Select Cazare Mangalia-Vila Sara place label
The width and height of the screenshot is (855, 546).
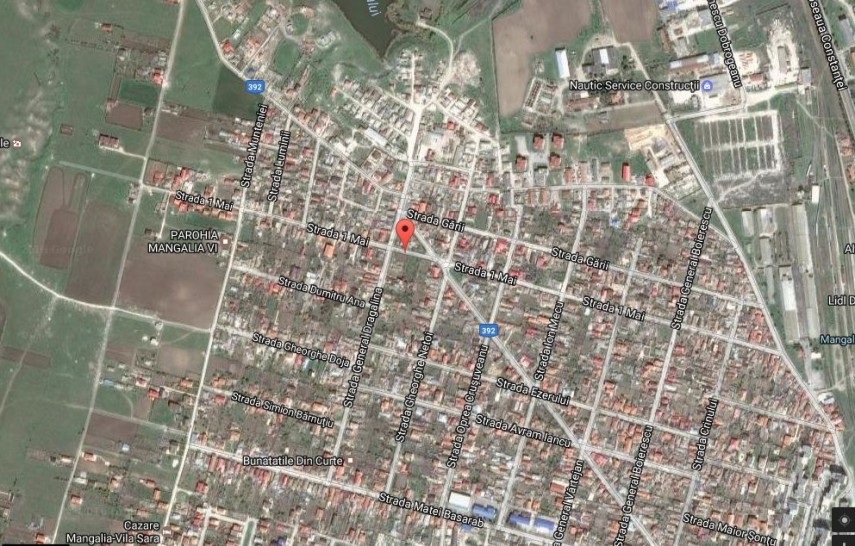pos(105,530)
